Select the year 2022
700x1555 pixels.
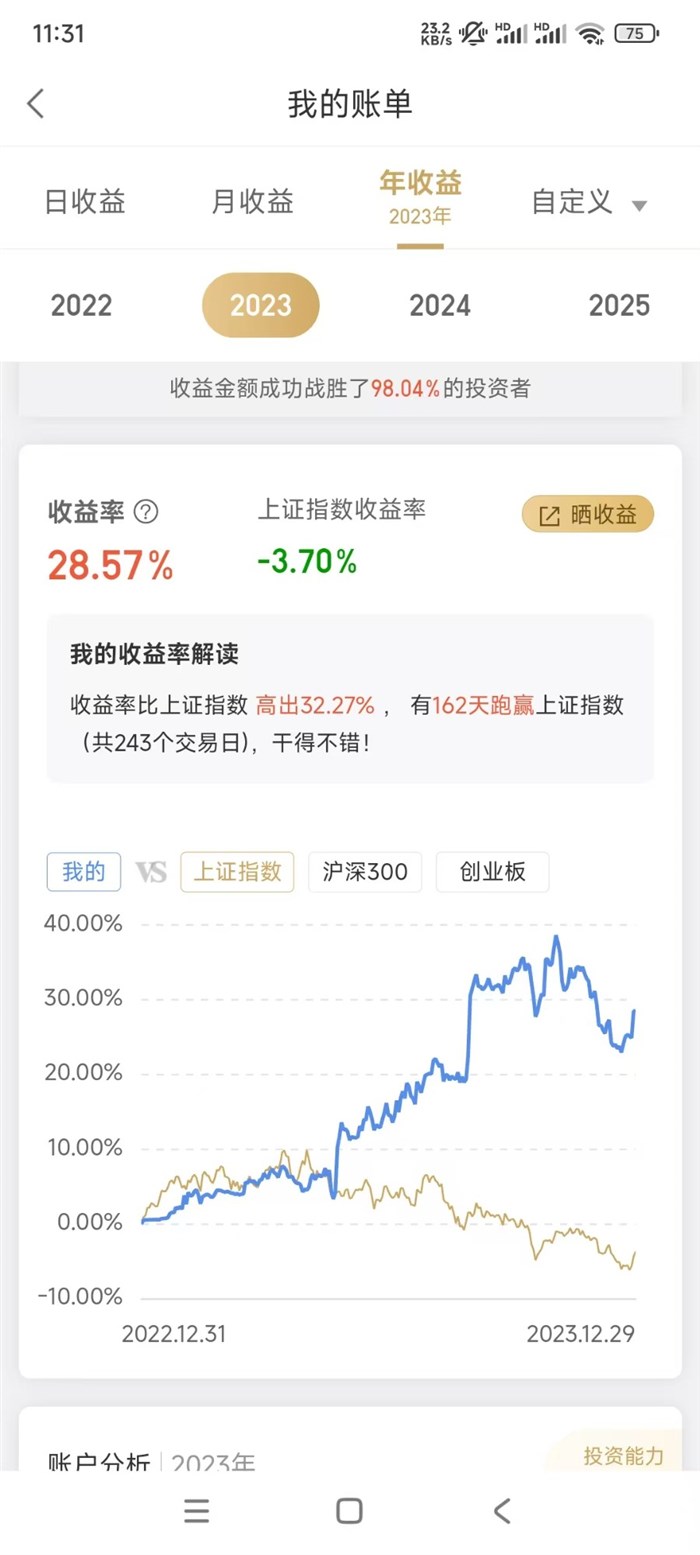[81, 305]
